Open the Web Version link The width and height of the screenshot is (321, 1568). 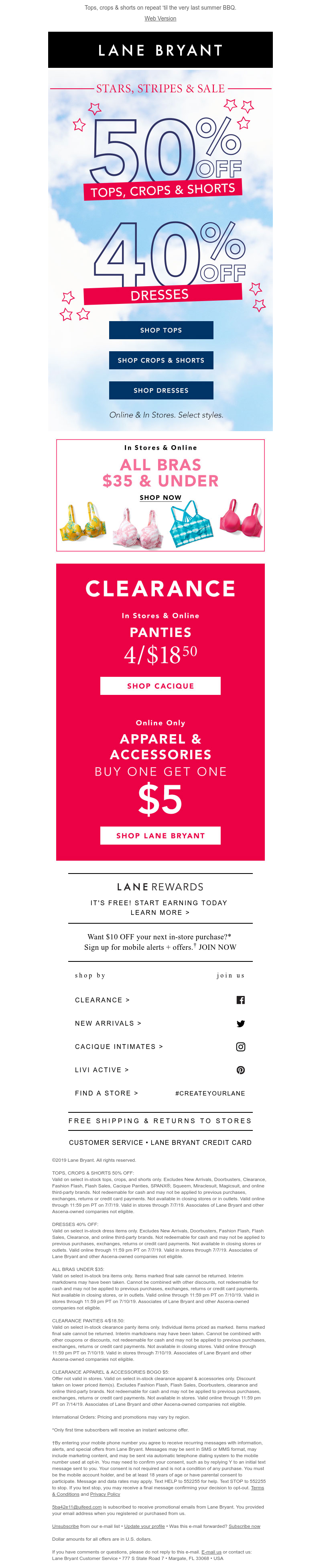(x=160, y=18)
